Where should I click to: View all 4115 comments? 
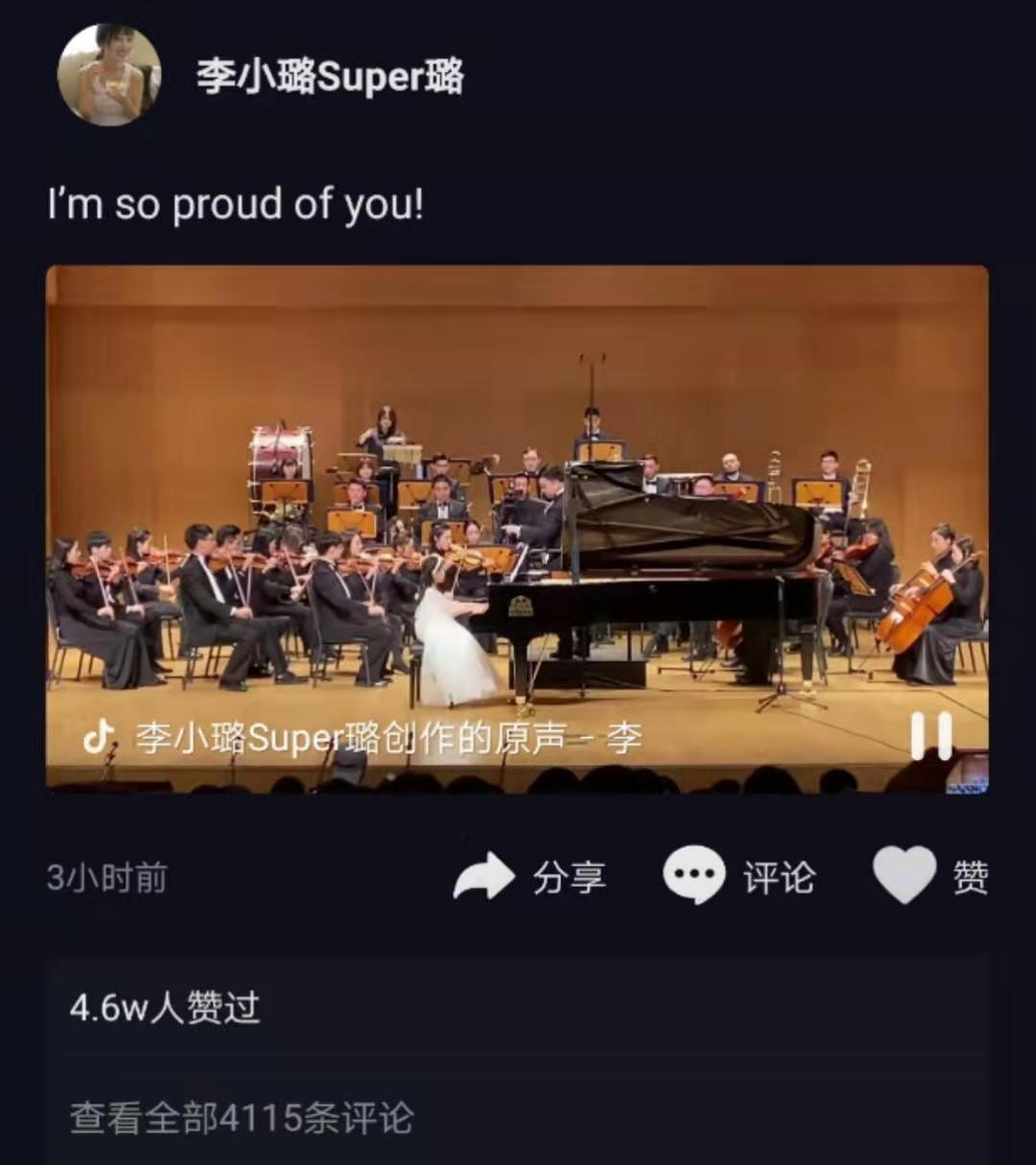click(x=242, y=1118)
